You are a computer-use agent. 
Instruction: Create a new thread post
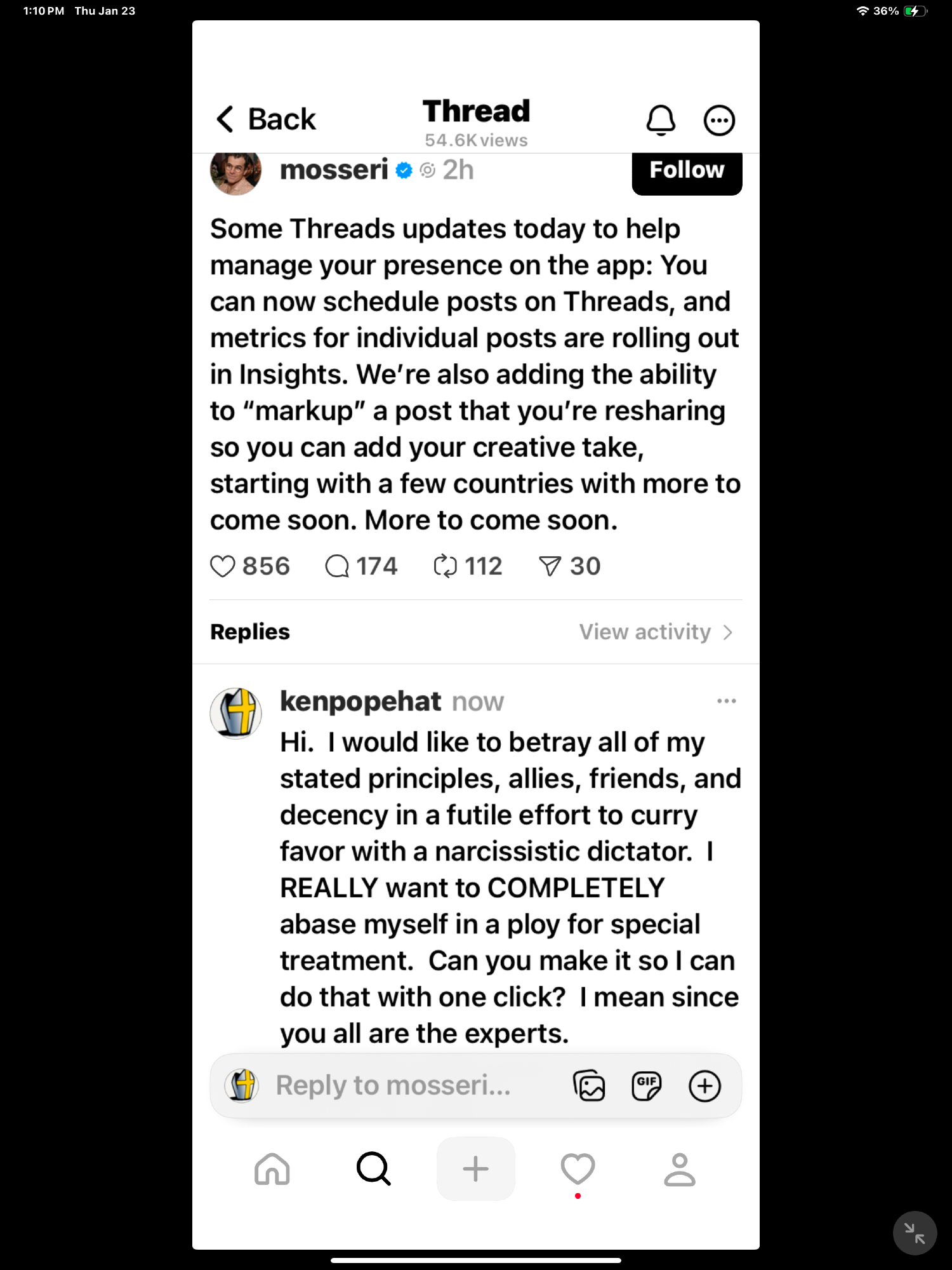[x=475, y=1169]
